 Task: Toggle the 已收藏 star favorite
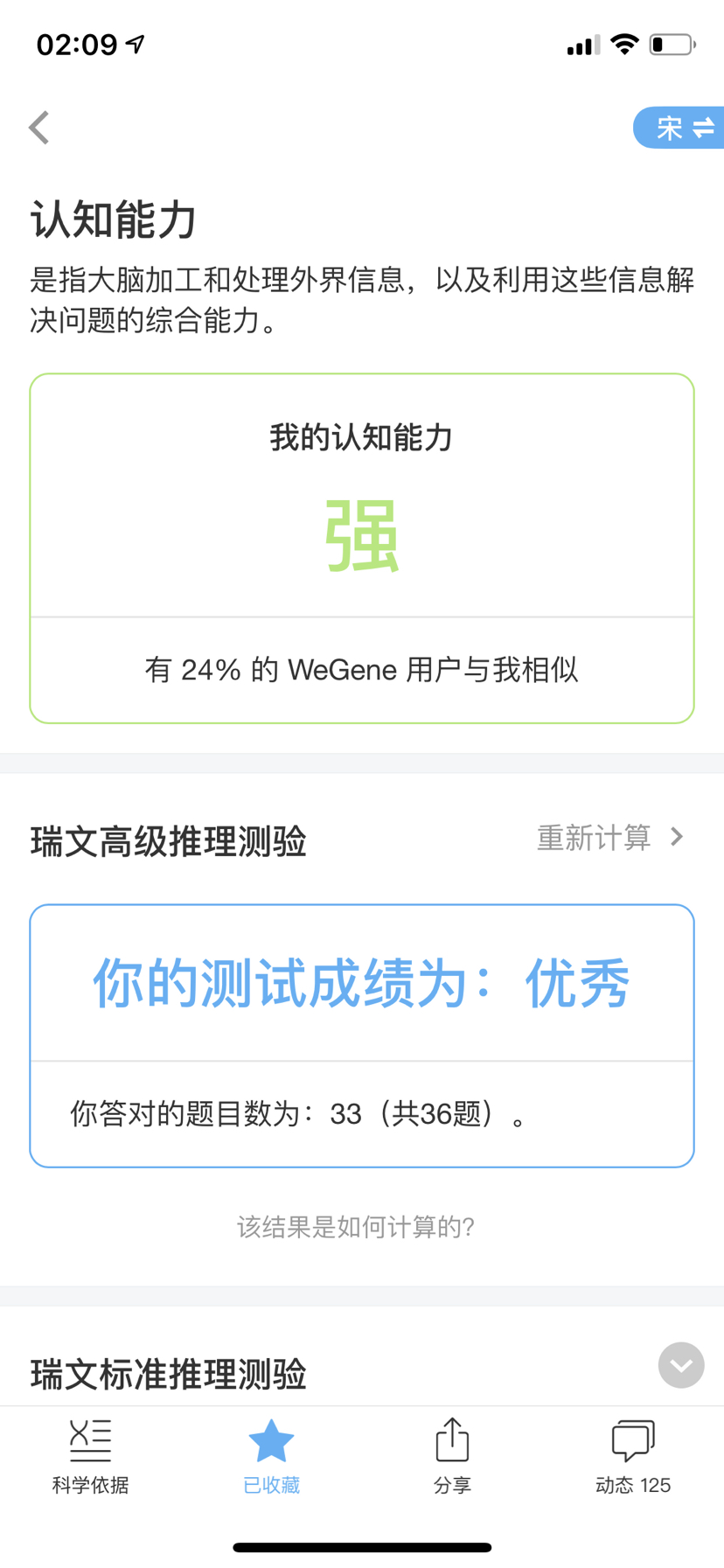click(271, 1455)
